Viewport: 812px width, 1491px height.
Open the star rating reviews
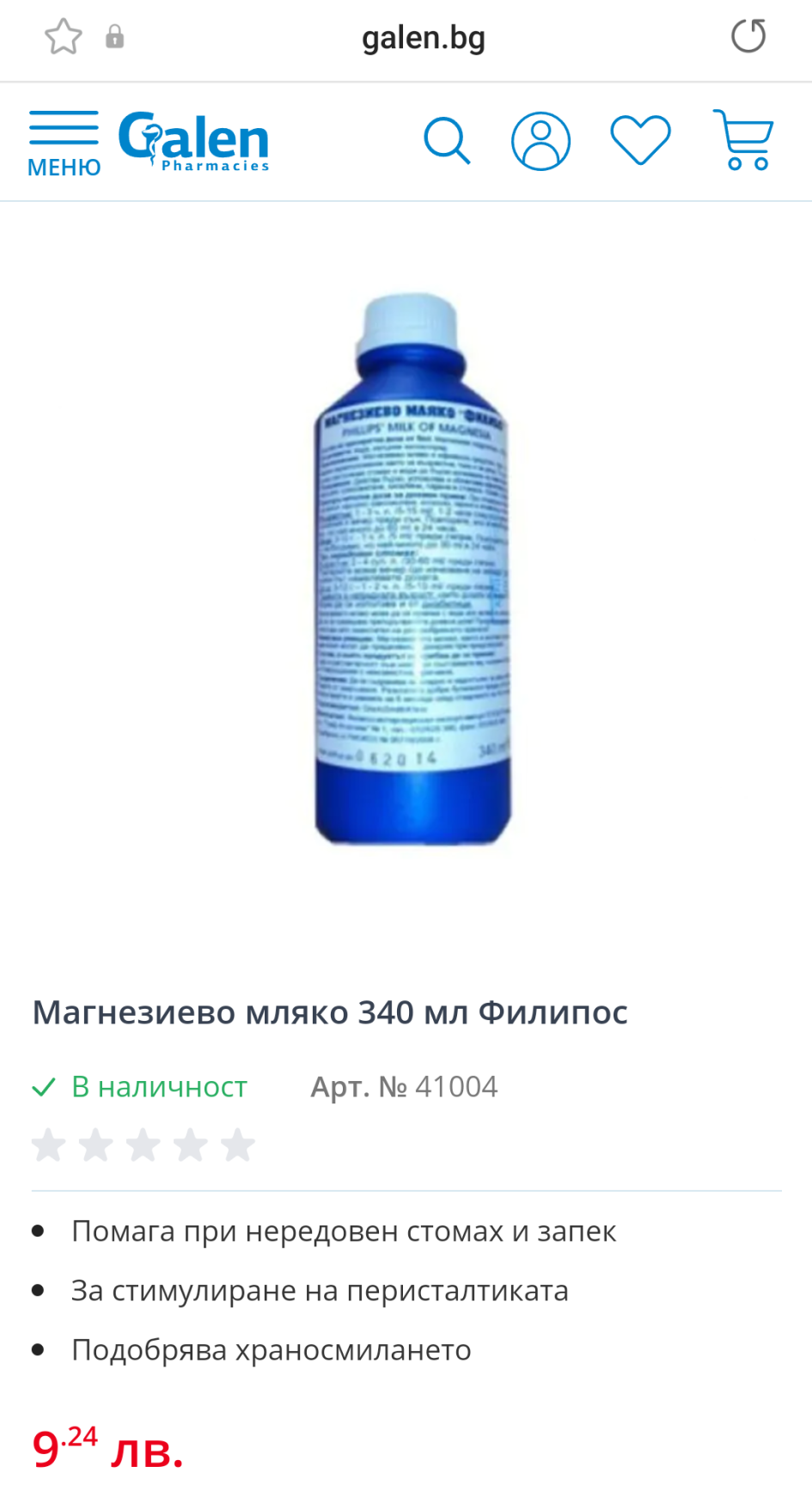coord(143,1146)
